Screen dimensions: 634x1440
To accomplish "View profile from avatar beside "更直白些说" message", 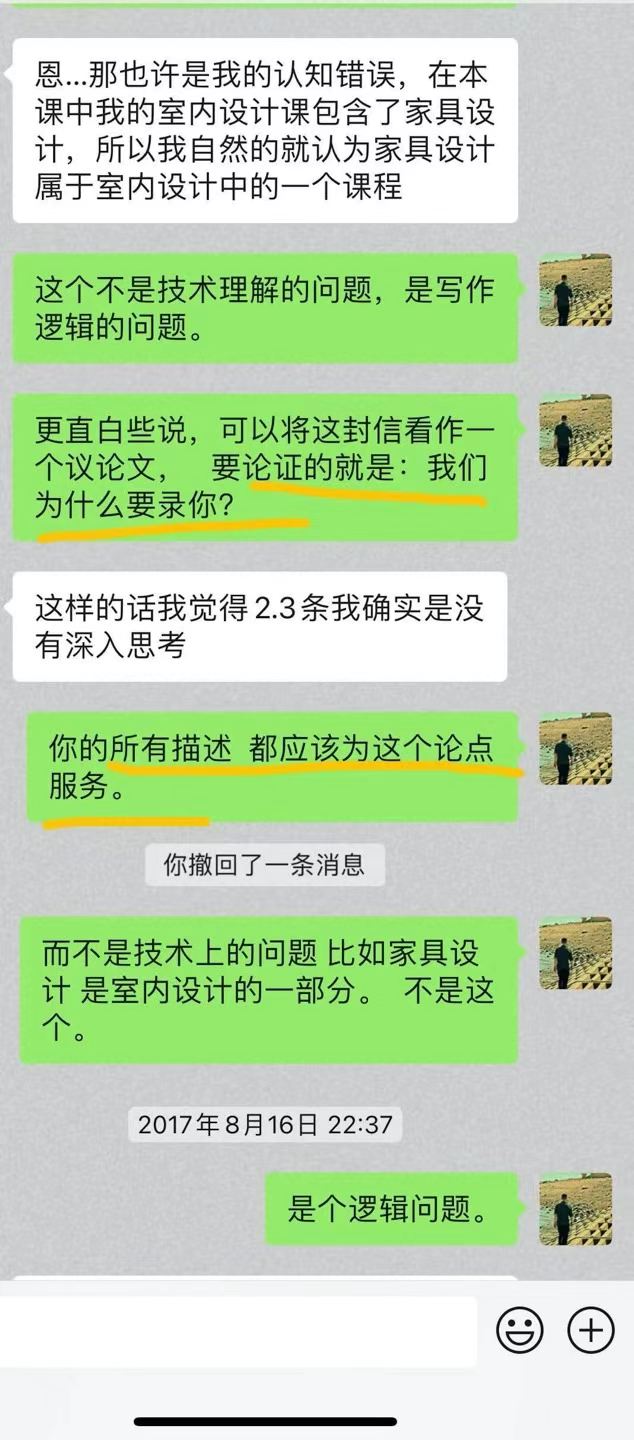I will tap(575, 430).
